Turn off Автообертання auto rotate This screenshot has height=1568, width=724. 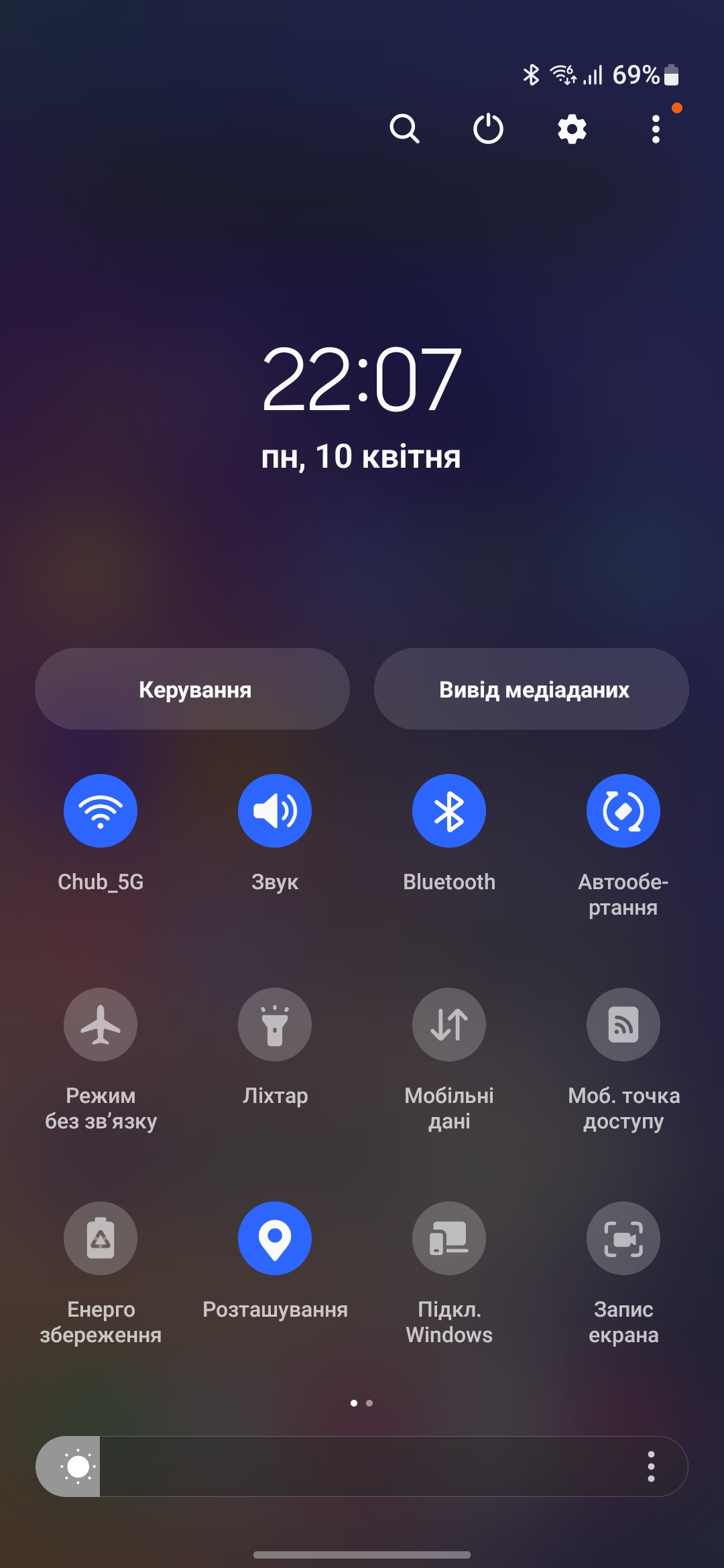623,811
